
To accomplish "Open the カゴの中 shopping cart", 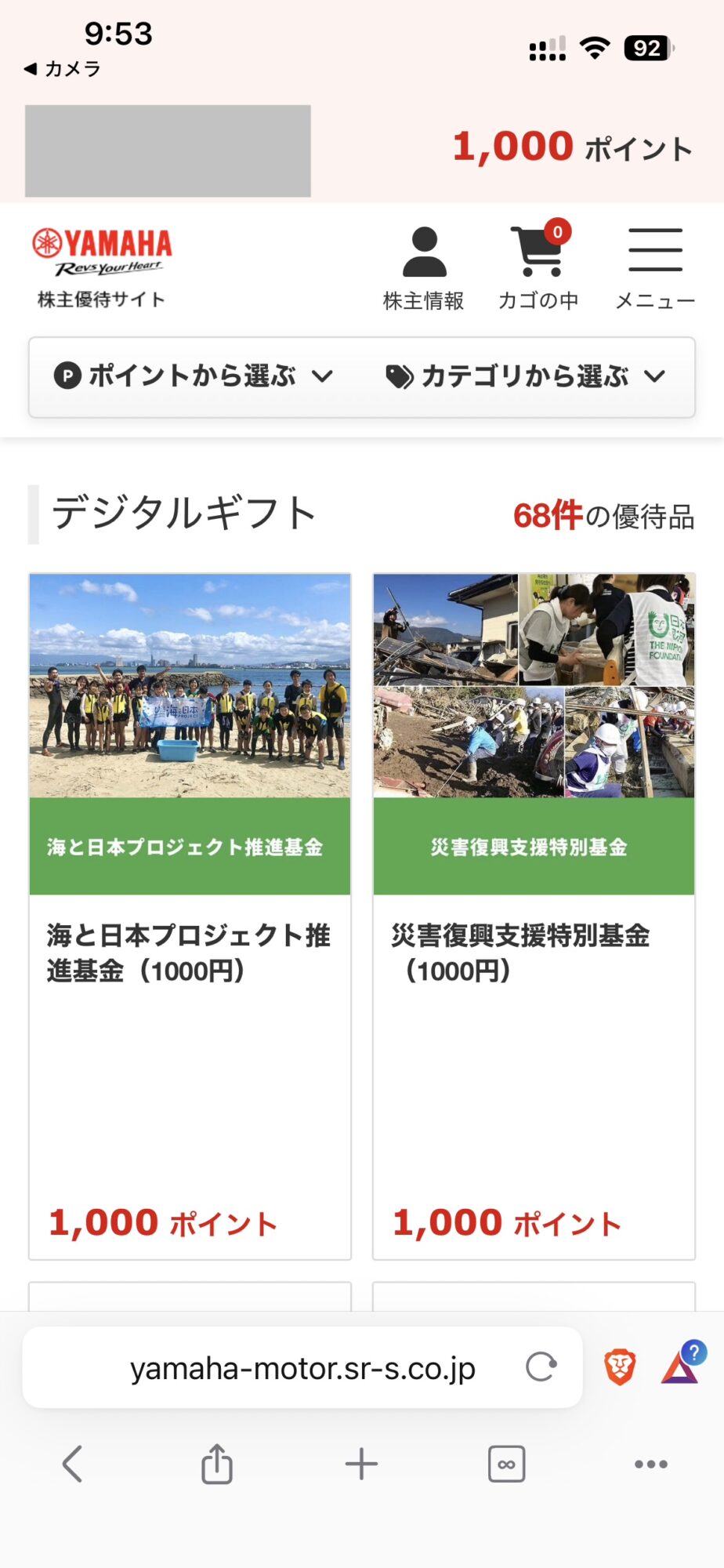I will point(538,267).
